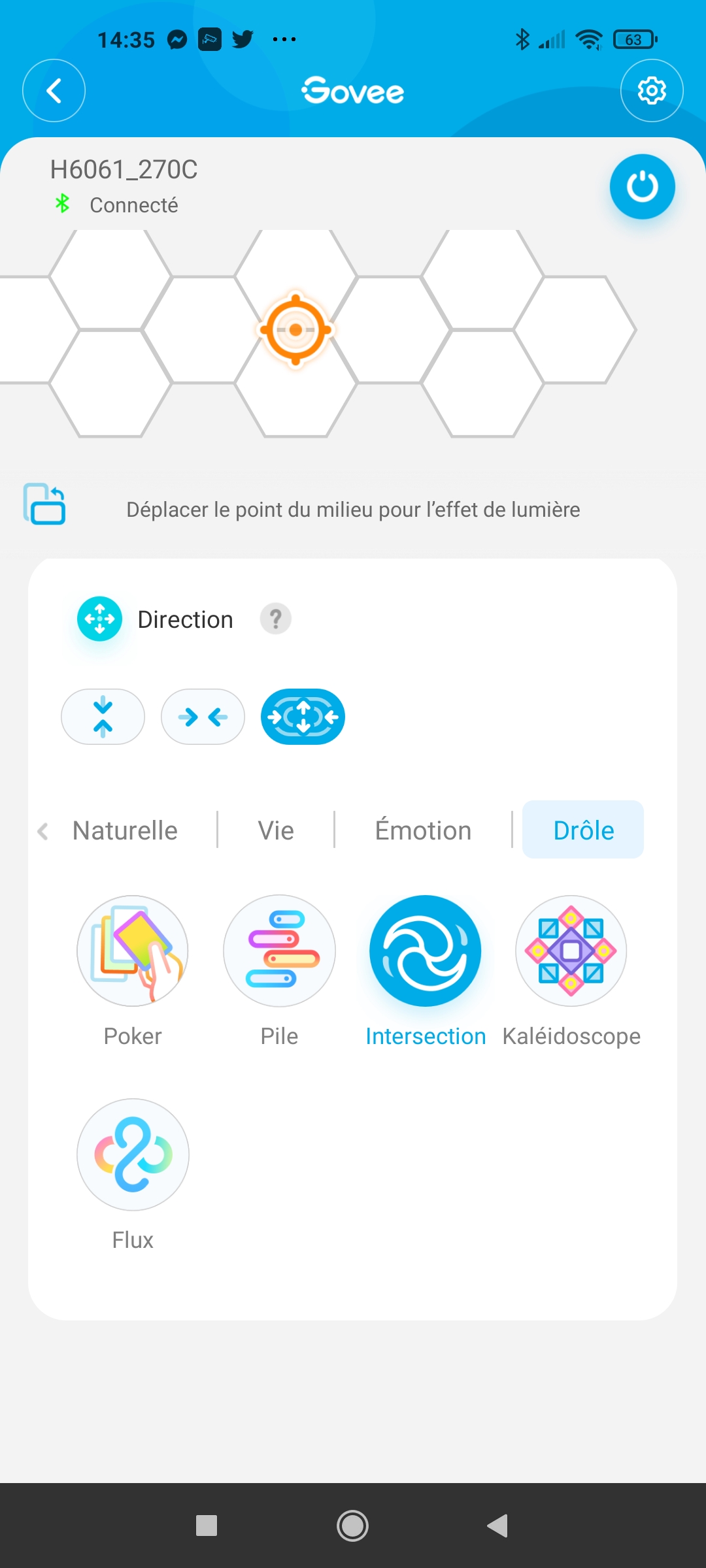The width and height of the screenshot is (706, 1568).
Task: Toggle the light power button
Action: pyautogui.click(x=643, y=187)
